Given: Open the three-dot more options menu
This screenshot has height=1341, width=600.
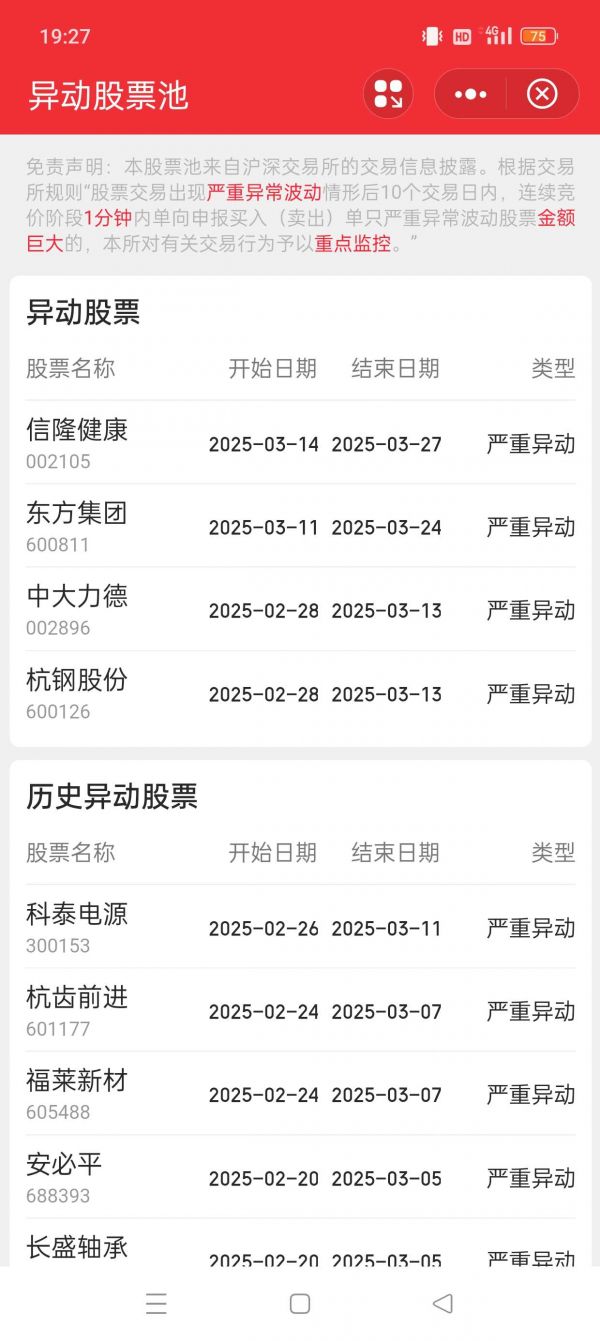Looking at the screenshot, I should 470,94.
